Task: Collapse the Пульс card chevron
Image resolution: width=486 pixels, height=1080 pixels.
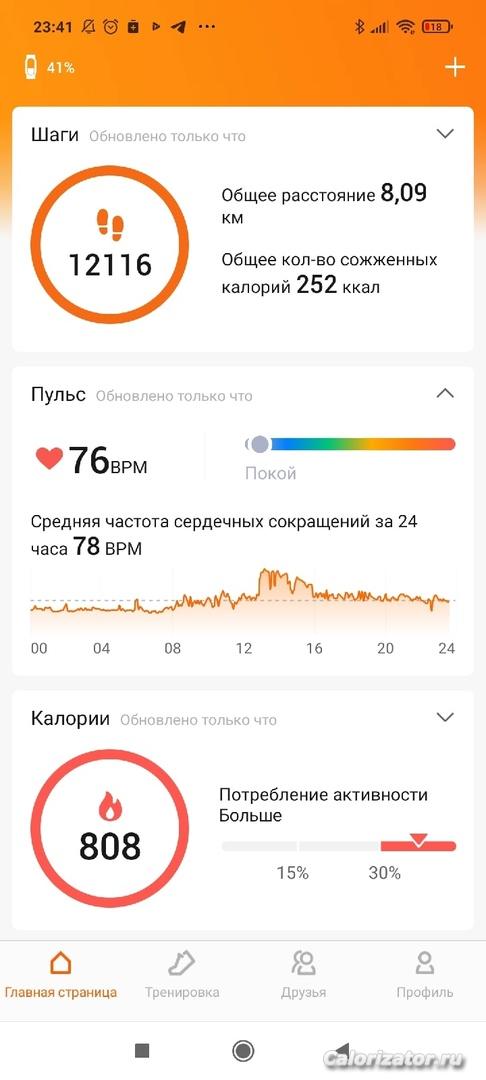Action: pos(445,393)
